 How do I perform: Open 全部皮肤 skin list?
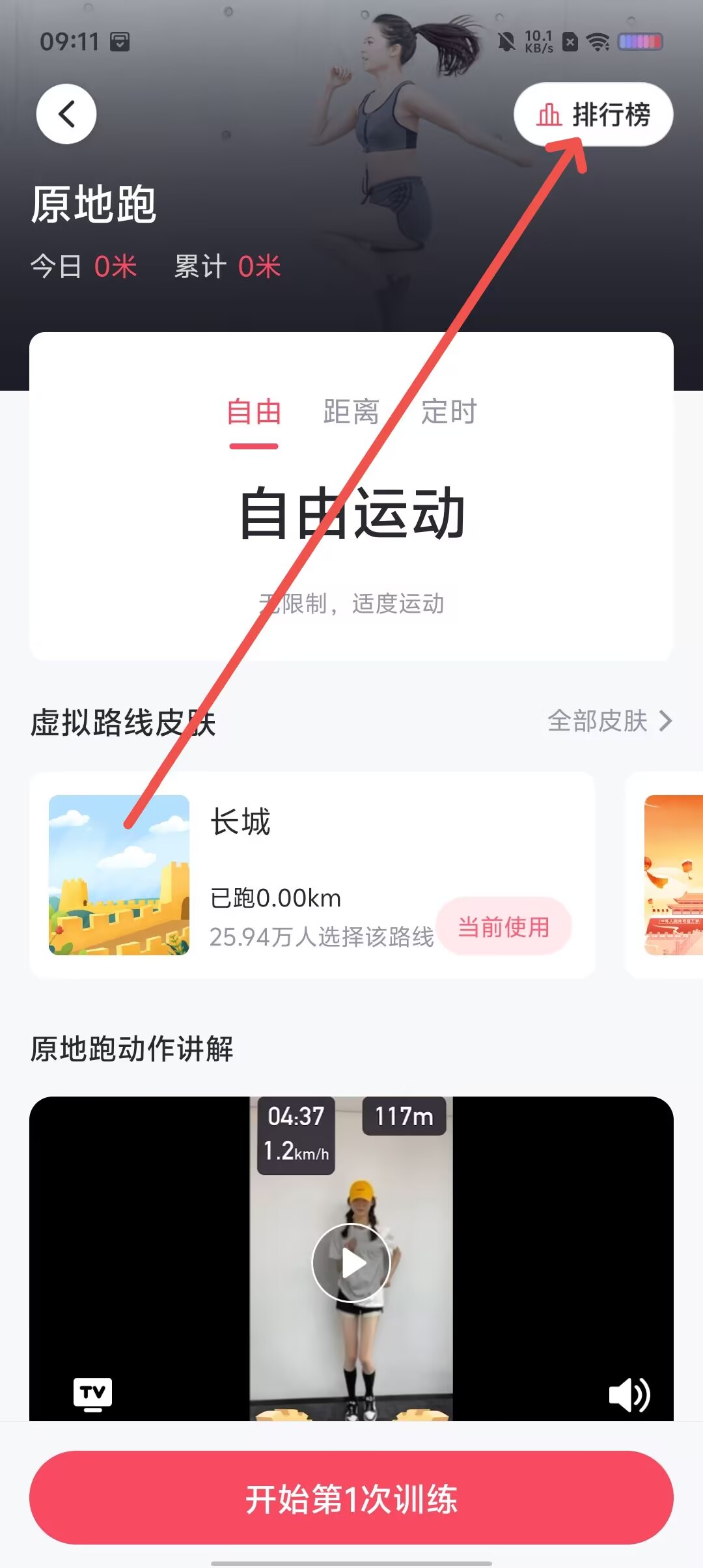point(609,721)
